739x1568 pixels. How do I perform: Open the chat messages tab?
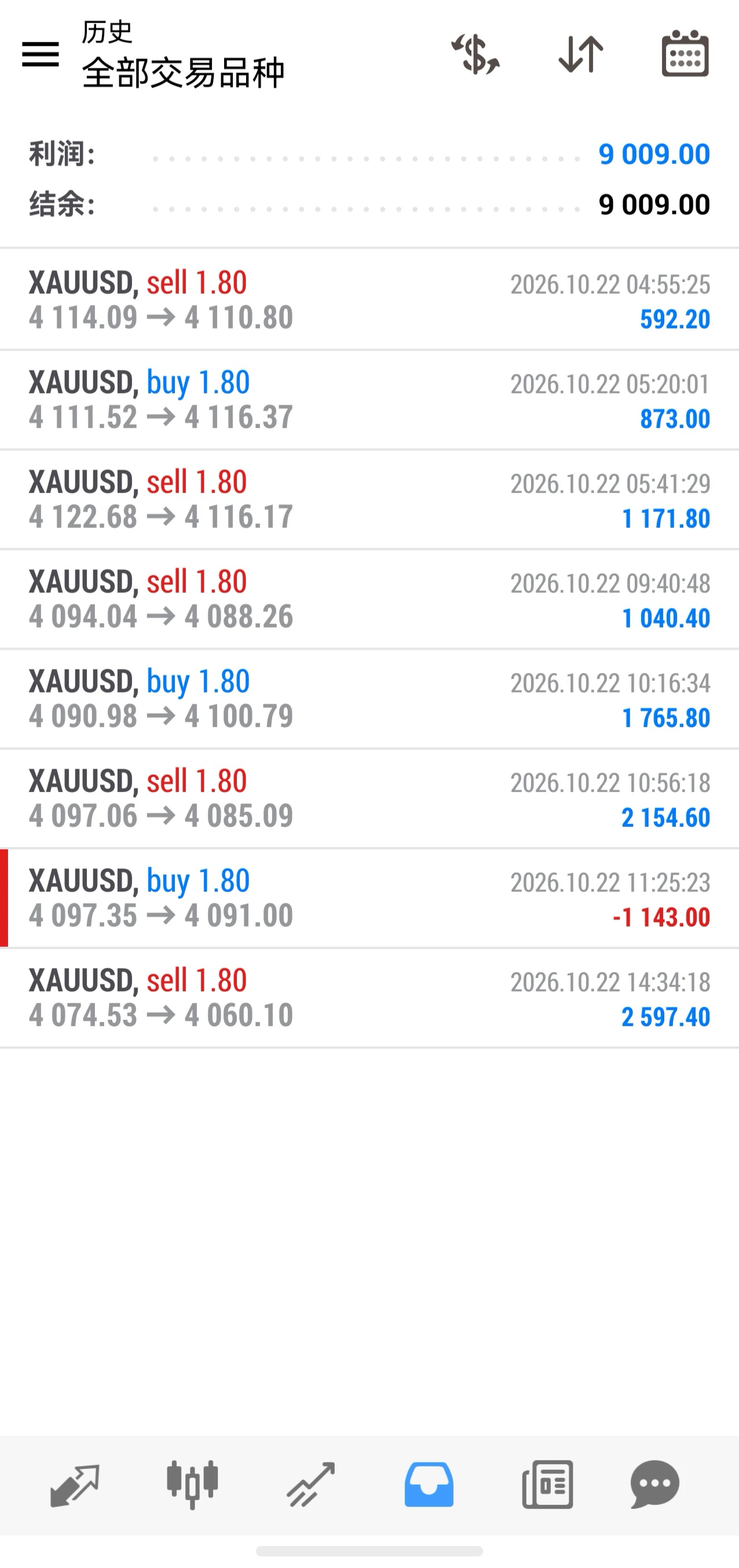pos(654,1485)
